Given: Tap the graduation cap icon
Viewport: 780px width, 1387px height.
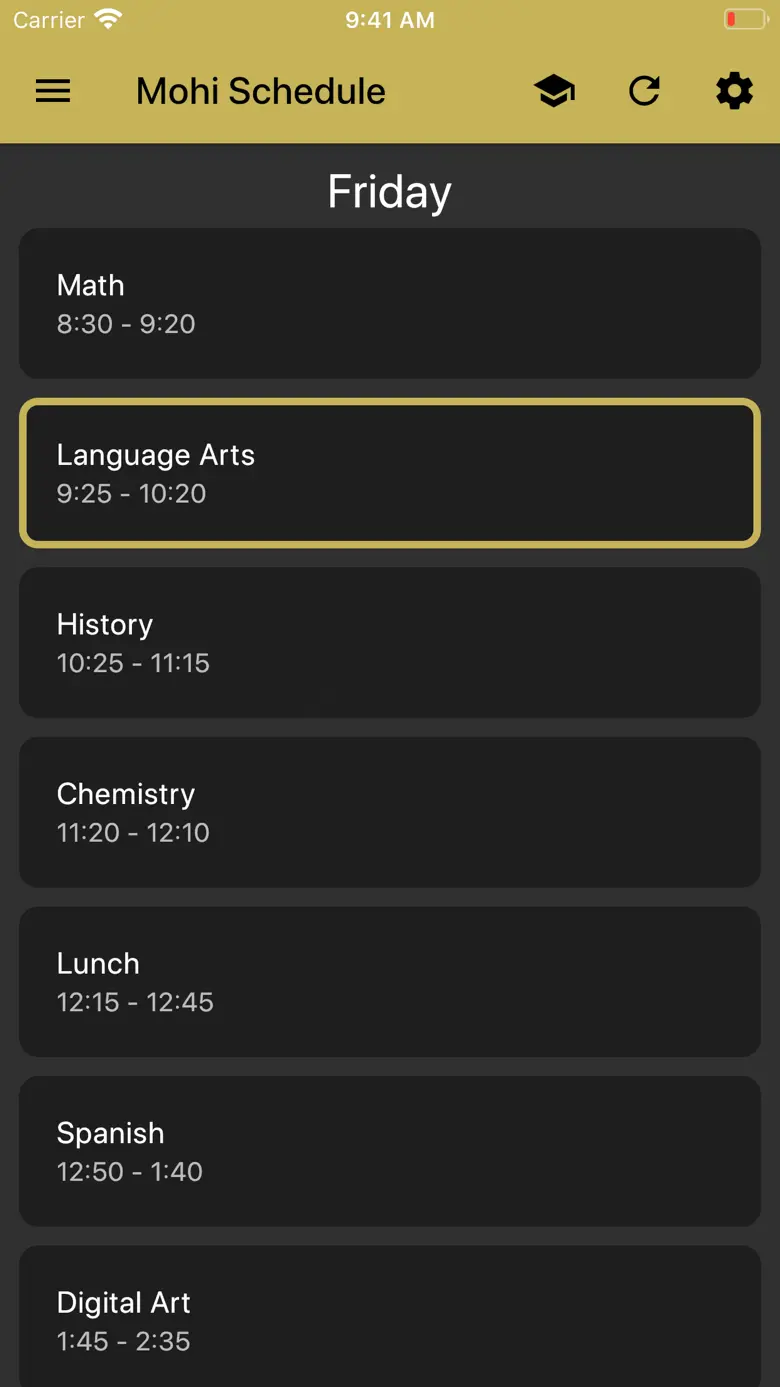Looking at the screenshot, I should [554, 92].
